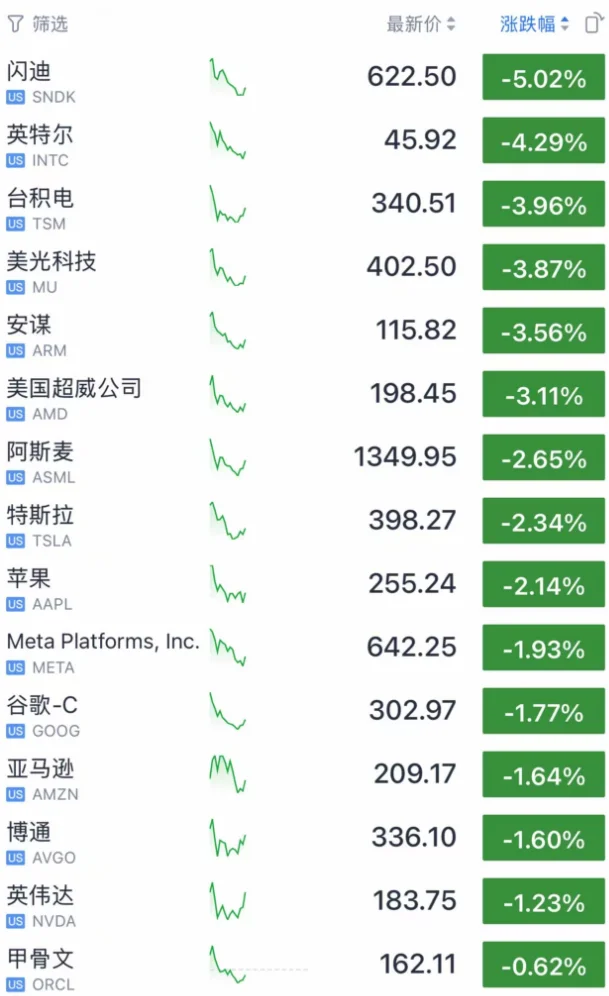Open the 筛选 filter
Image resolution: width=609 pixels, height=996 pixels.
(38, 24)
